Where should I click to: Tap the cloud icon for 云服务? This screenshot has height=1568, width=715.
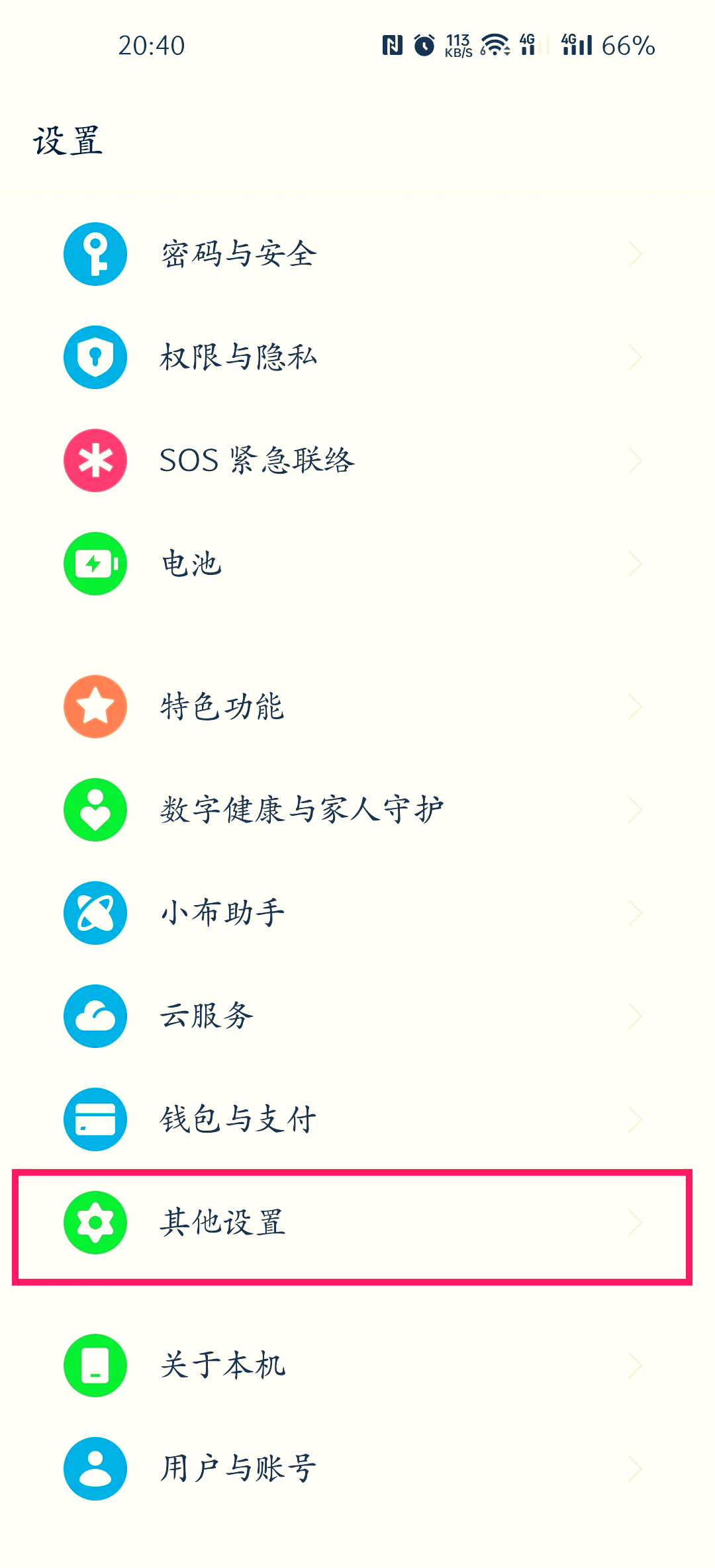click(x=94, y=1016)
